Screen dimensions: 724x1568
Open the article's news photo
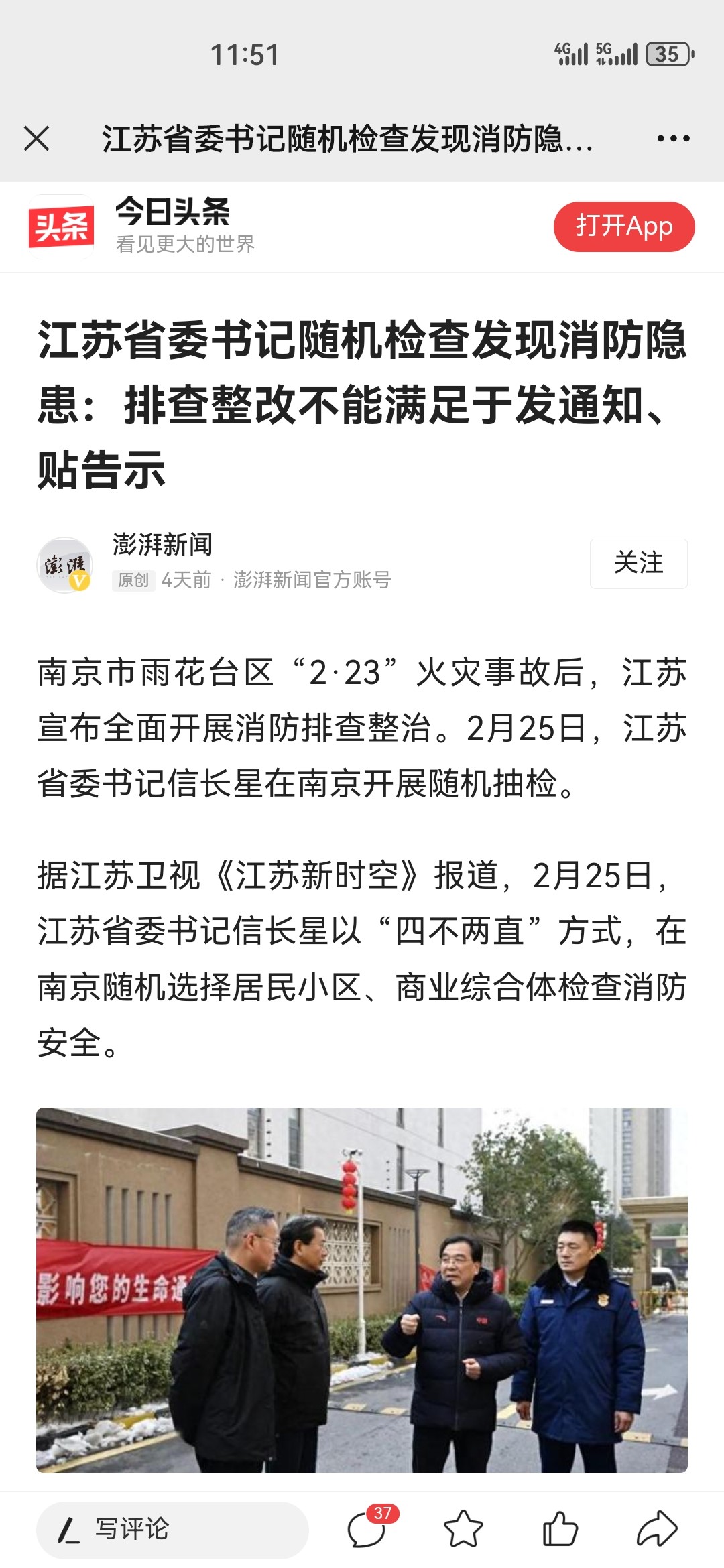(362, 1289)
